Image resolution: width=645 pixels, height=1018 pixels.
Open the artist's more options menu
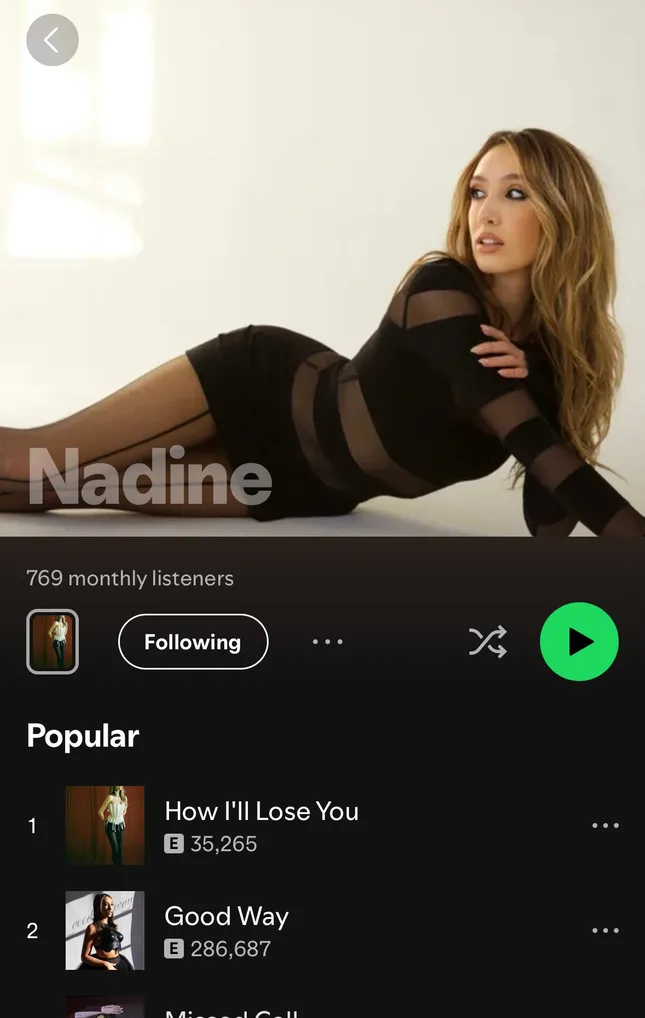tap(328, 642)
